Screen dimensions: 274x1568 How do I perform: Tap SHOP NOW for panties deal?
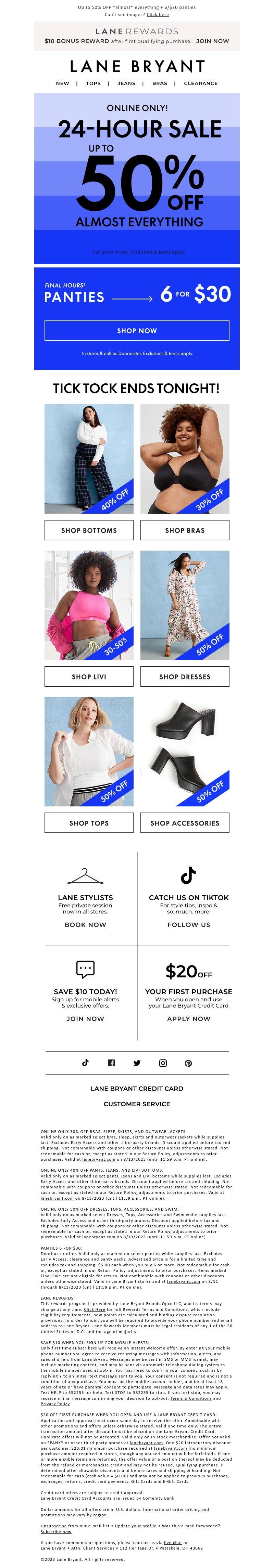point(137,330)
